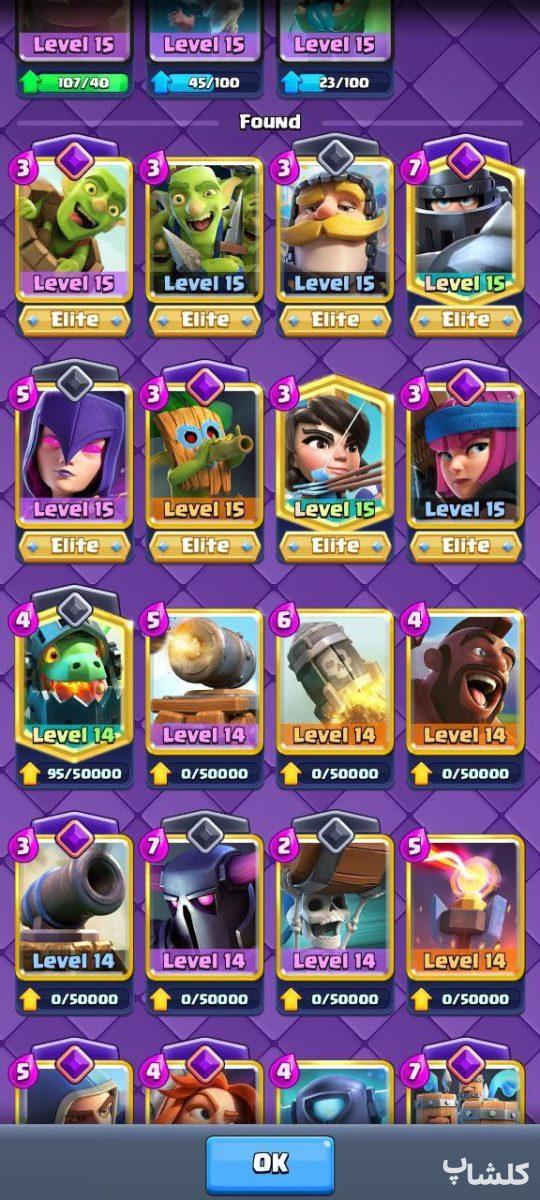Open the Knight card
Viewport: 540px width, 1200px height.
(x=334, y=228)
